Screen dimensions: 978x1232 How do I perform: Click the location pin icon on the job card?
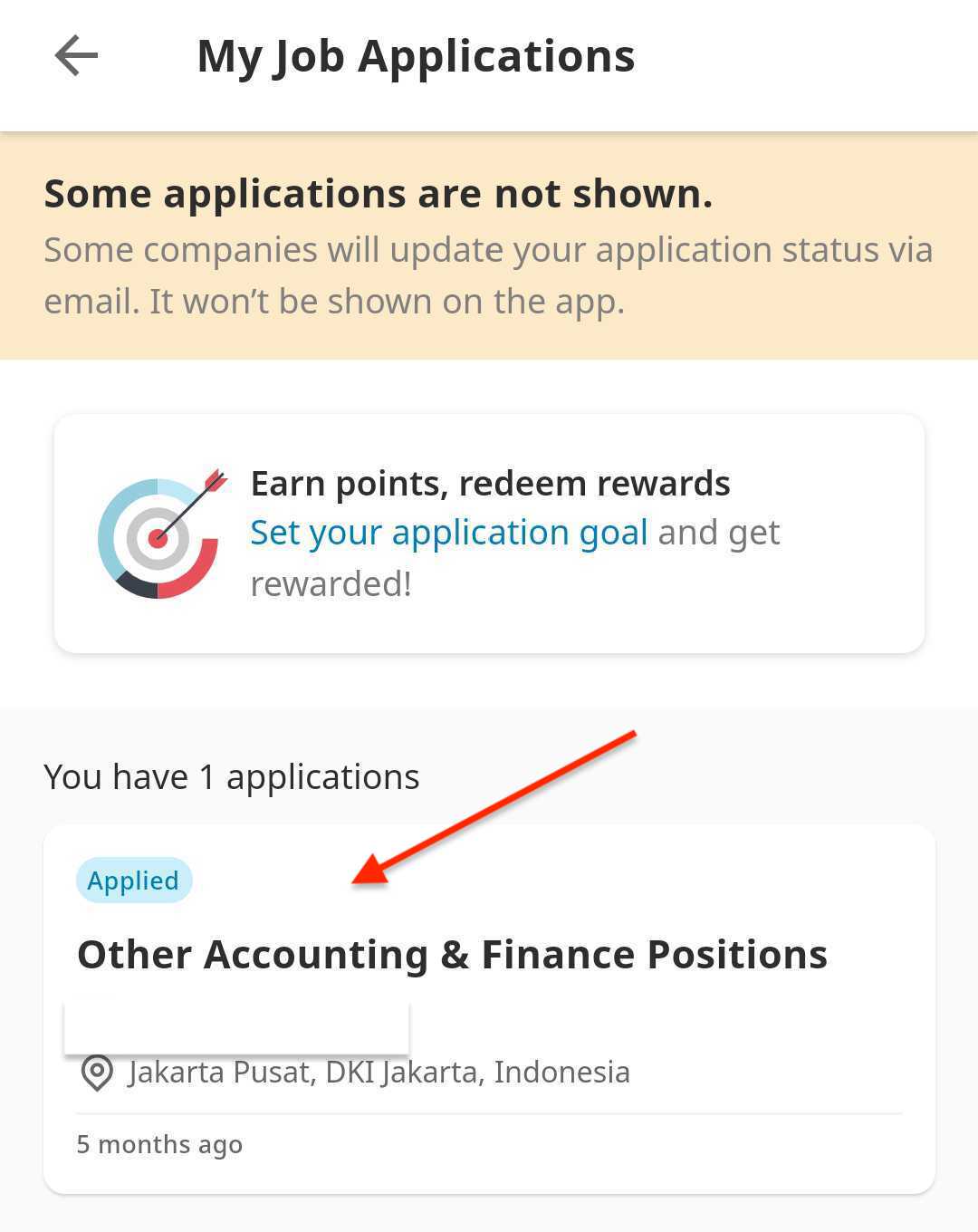(x=96, y=1072)
